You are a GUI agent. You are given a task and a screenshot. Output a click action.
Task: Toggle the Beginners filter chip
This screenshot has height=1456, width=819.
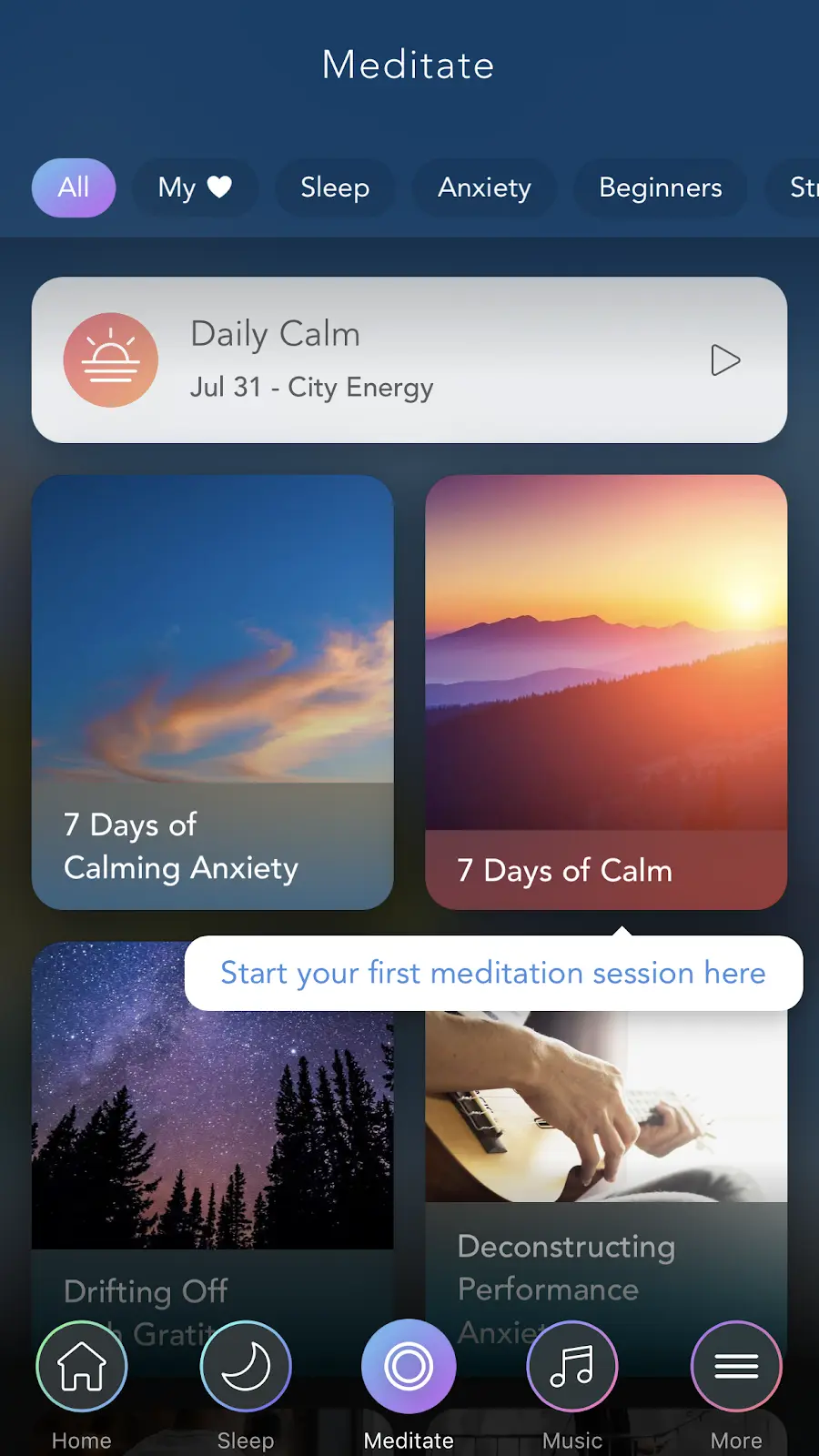click(x=661, y=187)
